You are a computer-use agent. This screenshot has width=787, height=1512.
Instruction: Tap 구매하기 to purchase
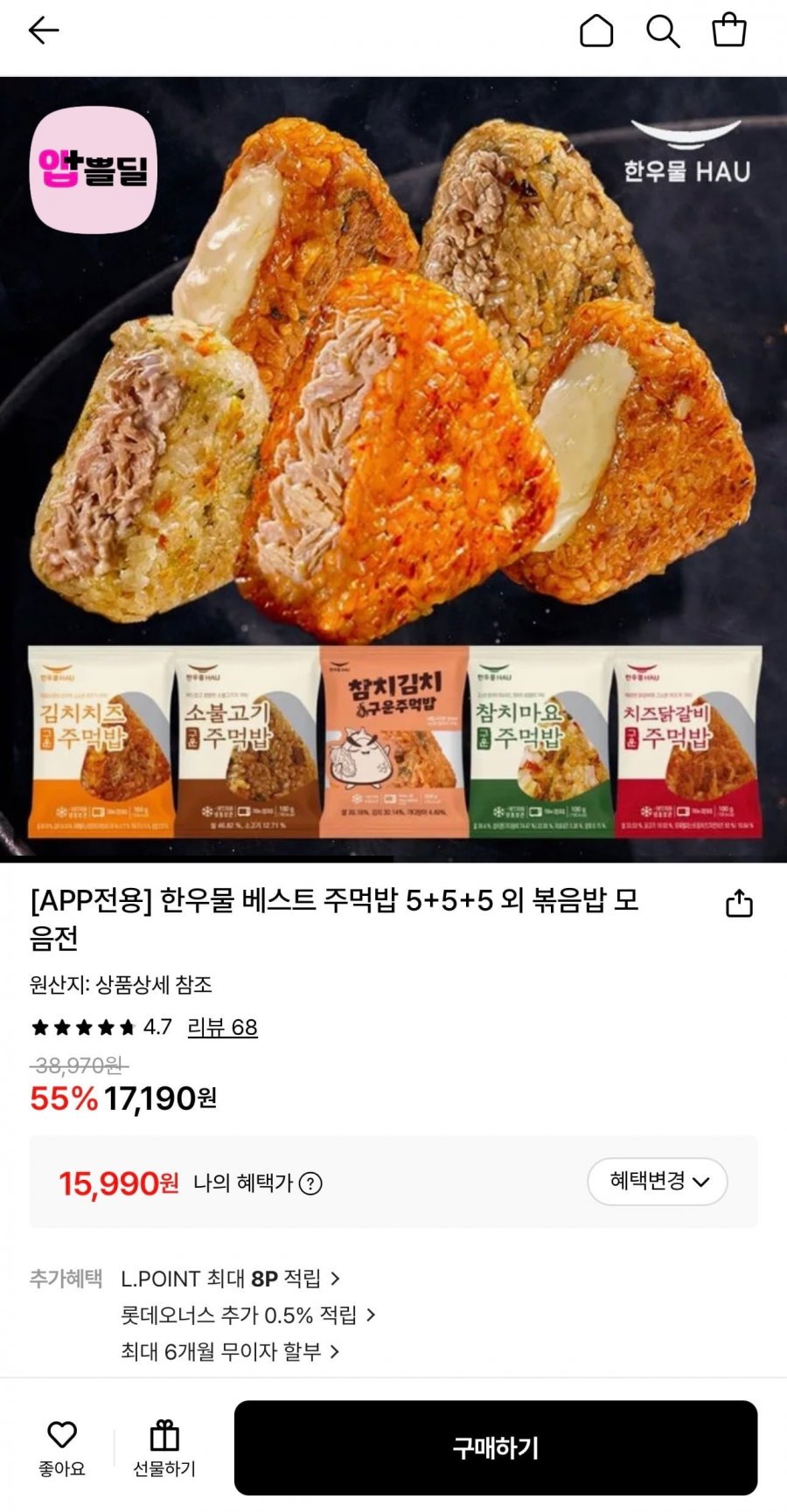(495, 1448)
